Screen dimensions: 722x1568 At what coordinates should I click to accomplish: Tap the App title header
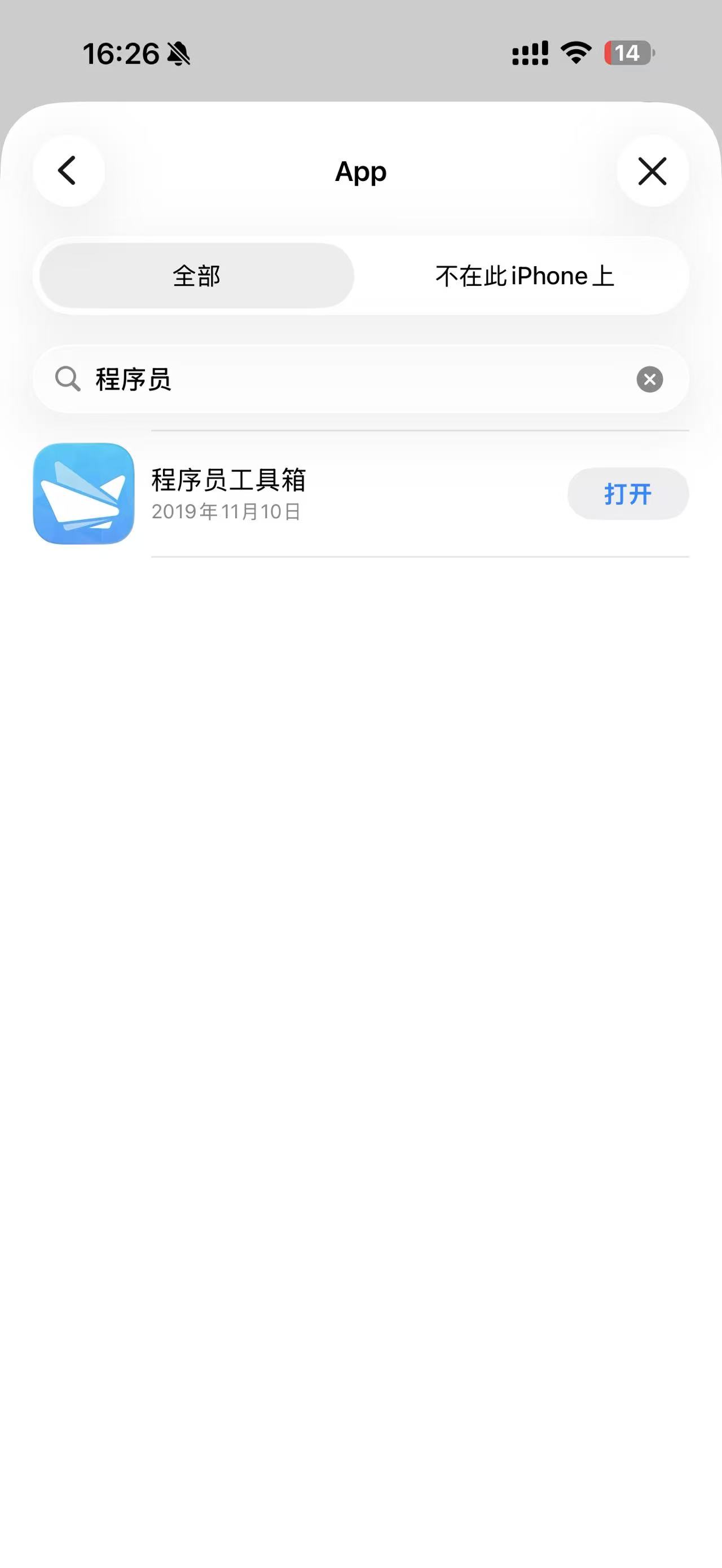[x=360, y=171]
